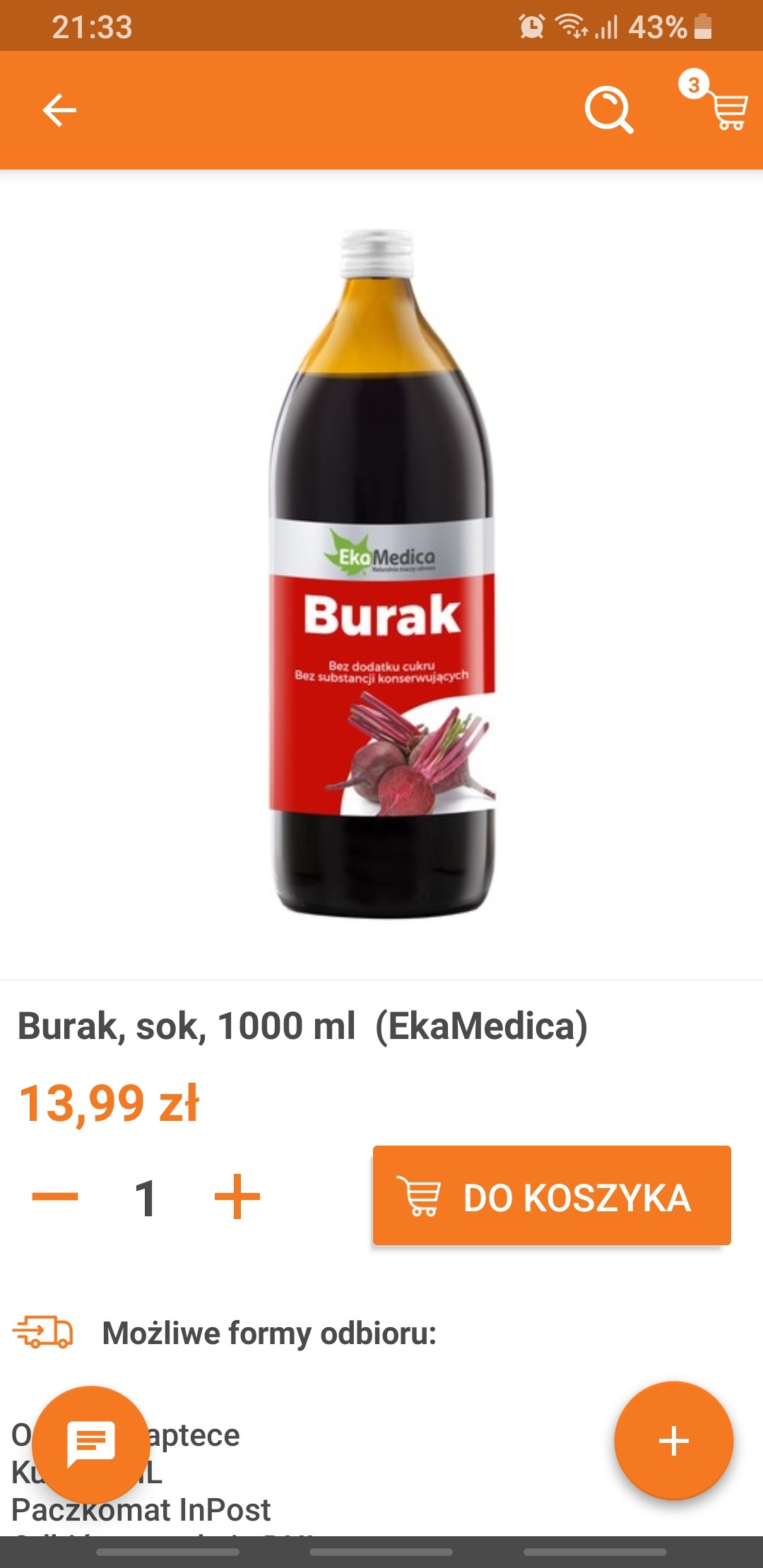The image size is (763, 1568).
Task: Open the chat floating button
Action: coord(90,1444)
